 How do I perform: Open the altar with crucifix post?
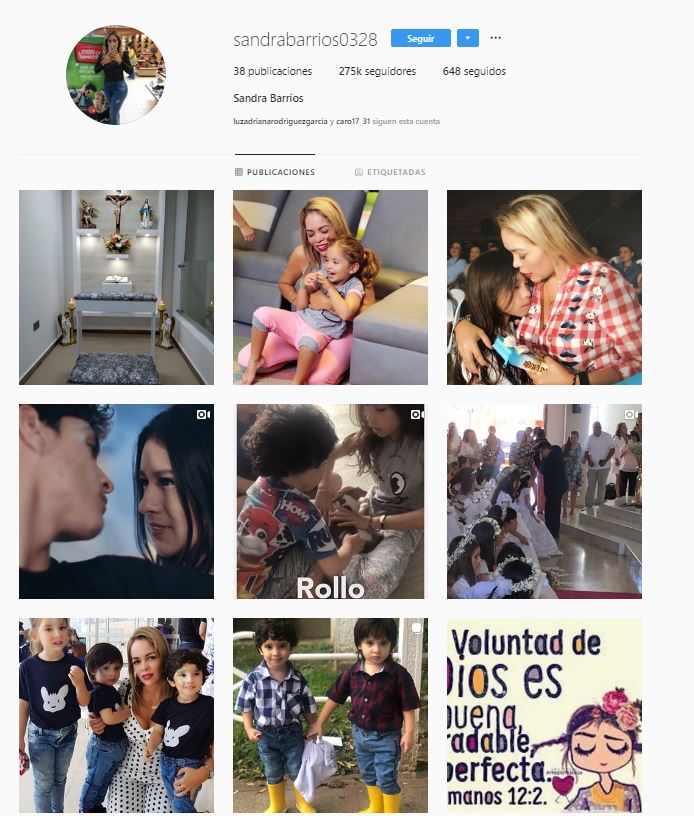(116, 287)
